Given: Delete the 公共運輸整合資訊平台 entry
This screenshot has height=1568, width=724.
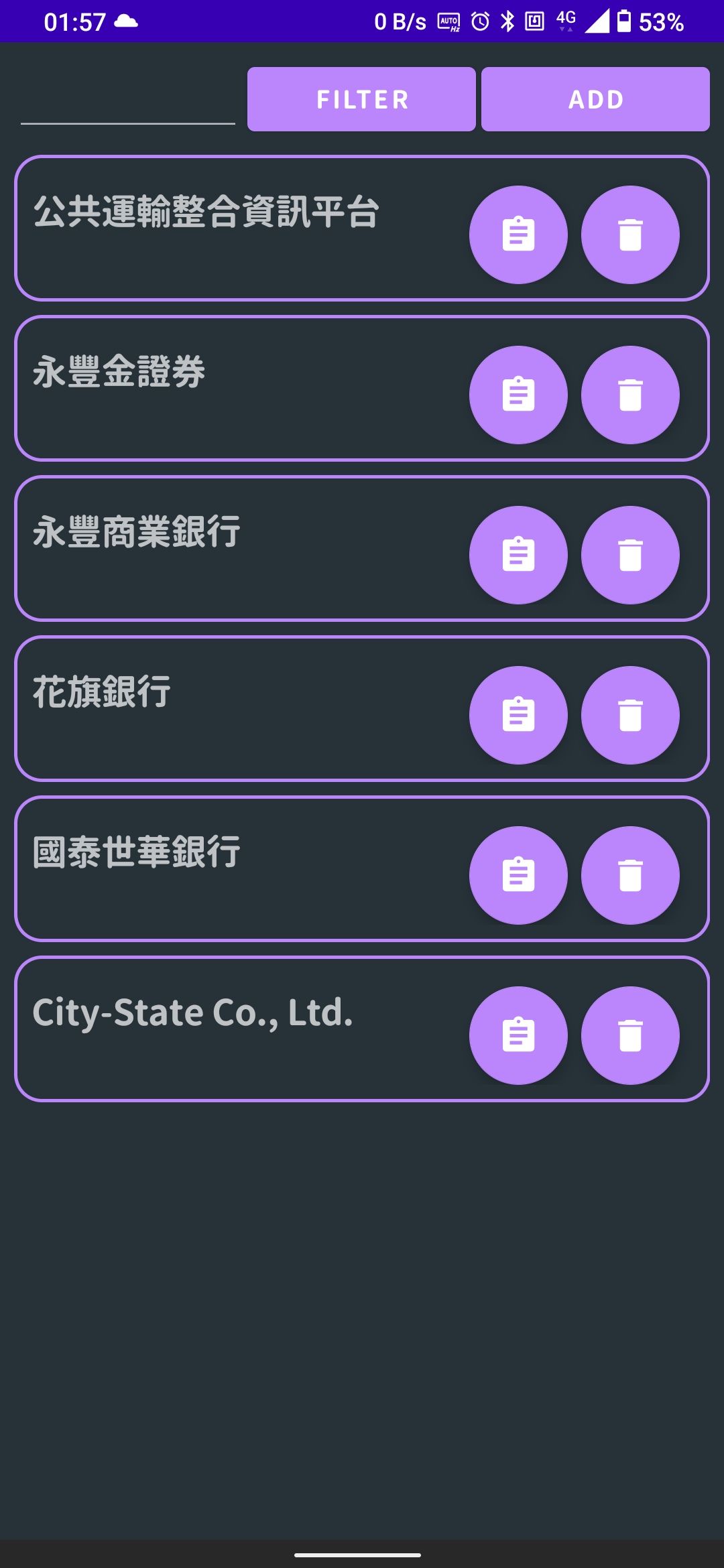Looking at the screenshot, I should coord(631,235).
